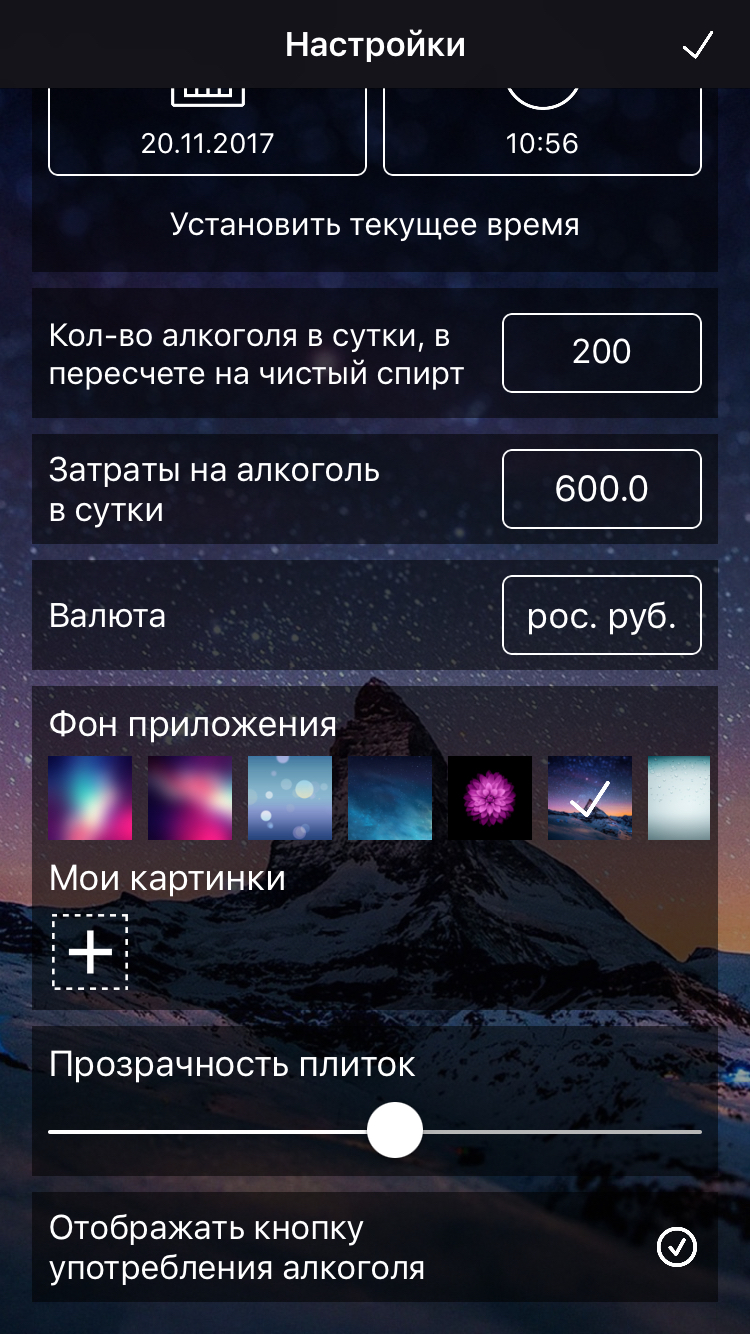Adjust the Прозрачность плиток slider
Image resolution: width=750 pixels, height=1334 pixels.
[x=395, y=1131]
